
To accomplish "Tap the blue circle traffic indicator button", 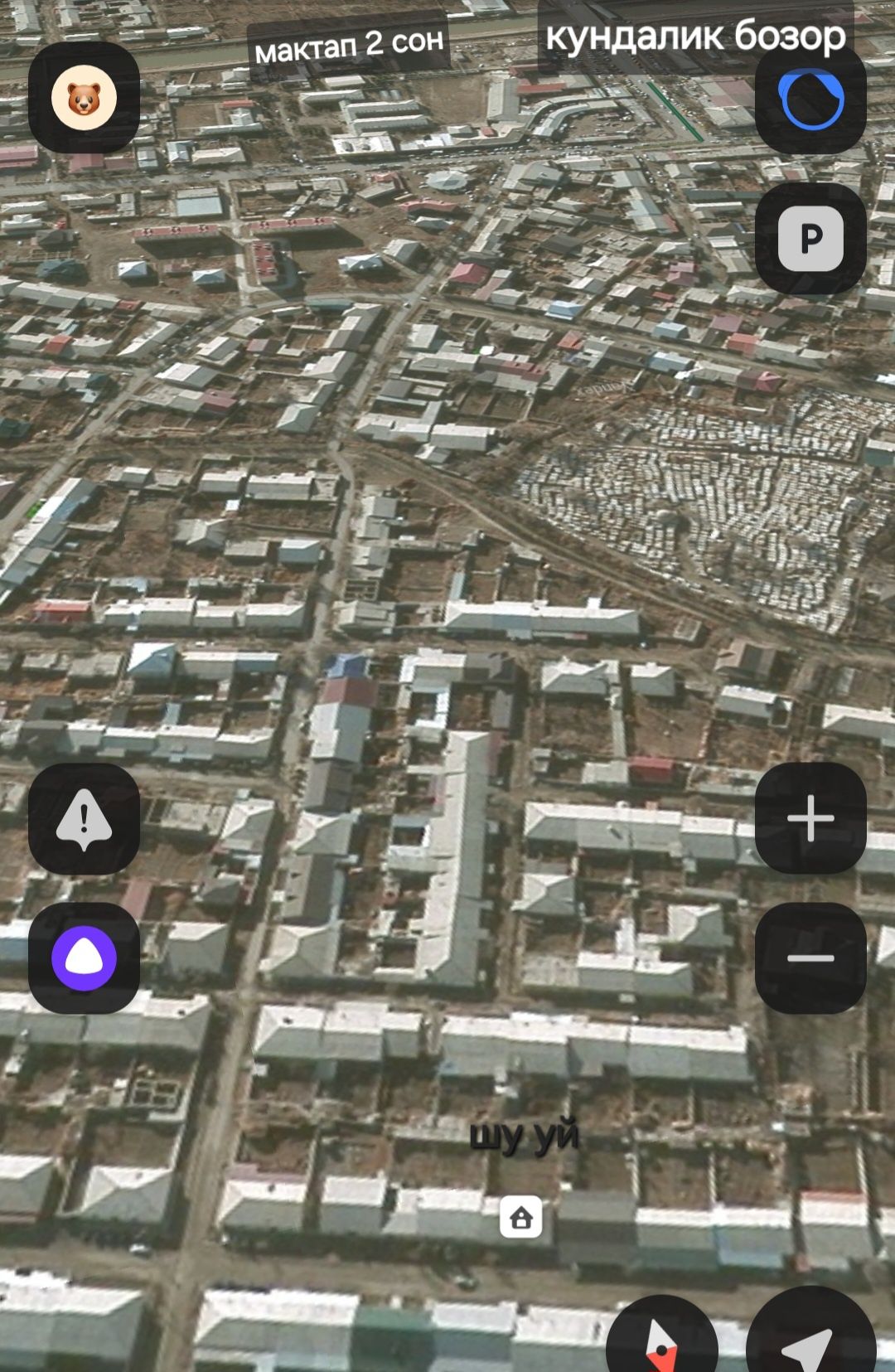I will point(810,99).
